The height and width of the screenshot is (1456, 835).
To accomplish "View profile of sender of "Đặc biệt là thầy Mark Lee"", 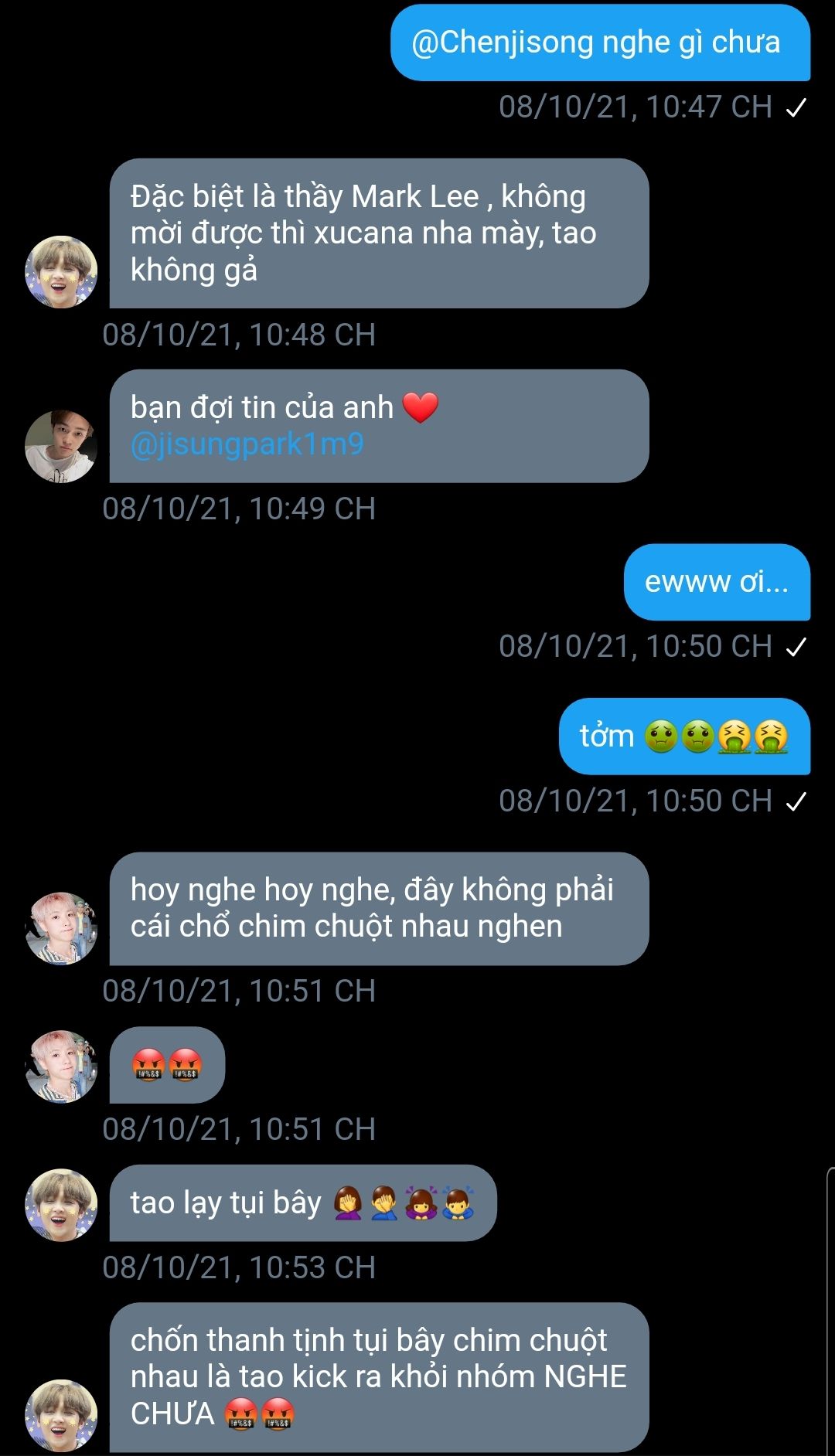I will pyautogui.click(x=61, y=272).
